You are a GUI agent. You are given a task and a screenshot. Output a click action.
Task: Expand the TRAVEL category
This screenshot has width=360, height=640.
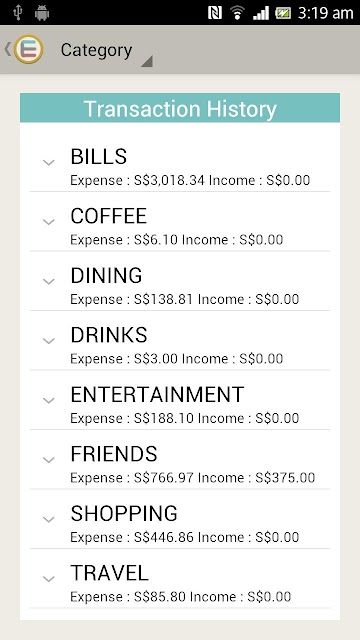pos(180,579)
